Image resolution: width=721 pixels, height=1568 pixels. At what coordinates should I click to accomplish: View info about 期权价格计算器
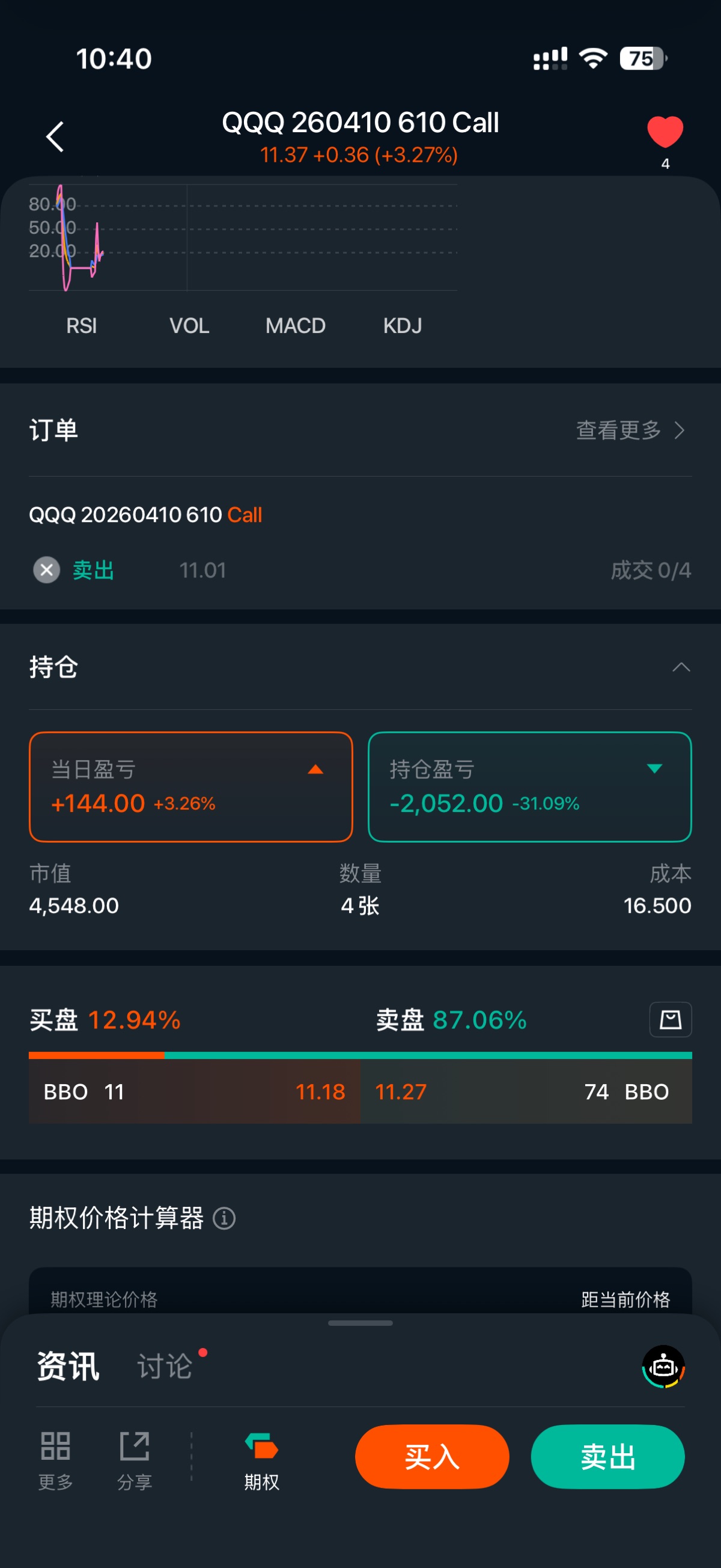pyautogui.click(x=224, y=1219)
